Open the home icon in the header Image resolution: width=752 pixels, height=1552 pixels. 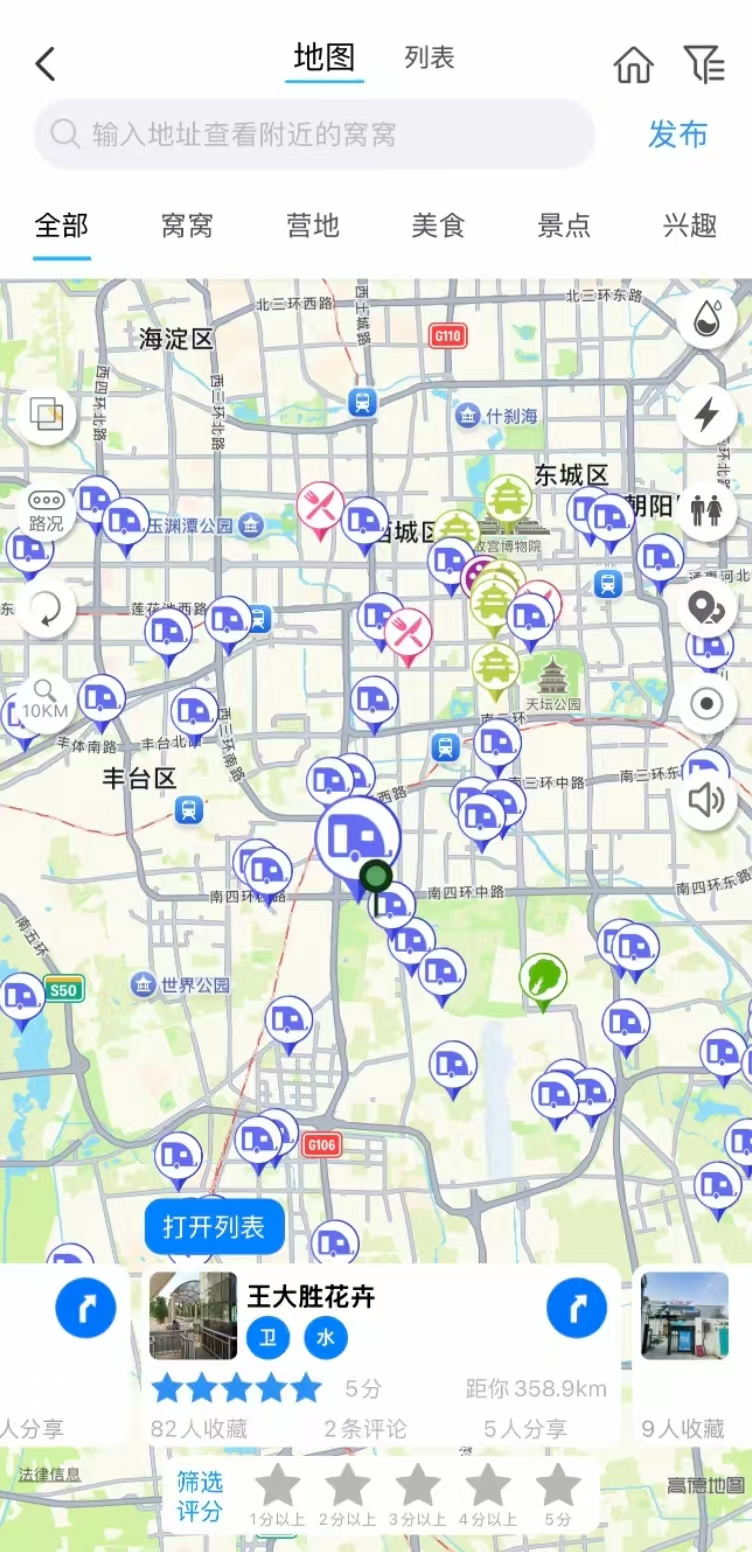633,64
